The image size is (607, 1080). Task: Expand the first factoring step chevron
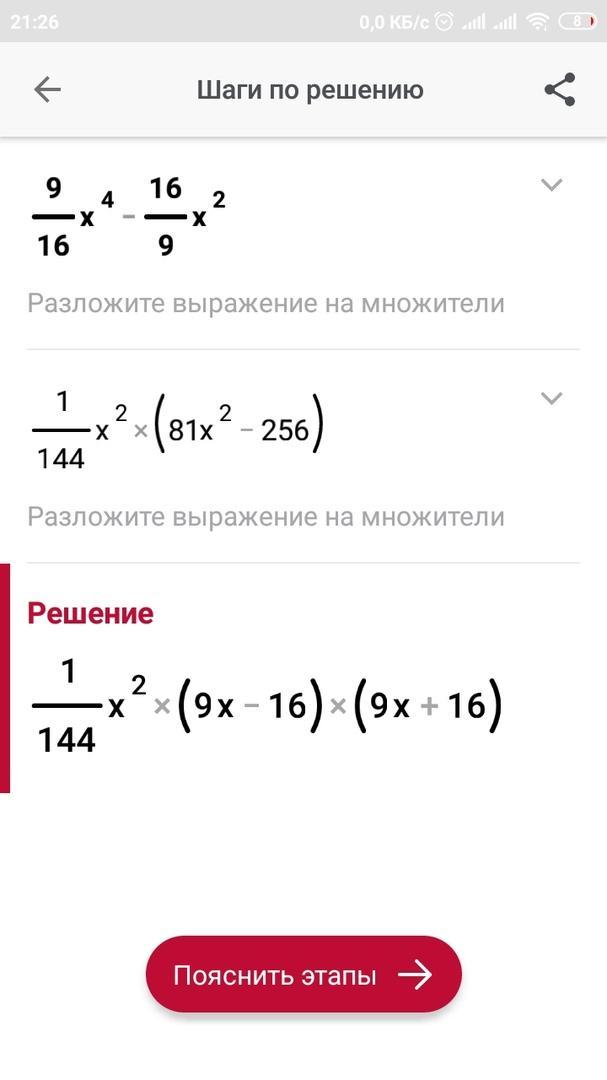(552, 185)
